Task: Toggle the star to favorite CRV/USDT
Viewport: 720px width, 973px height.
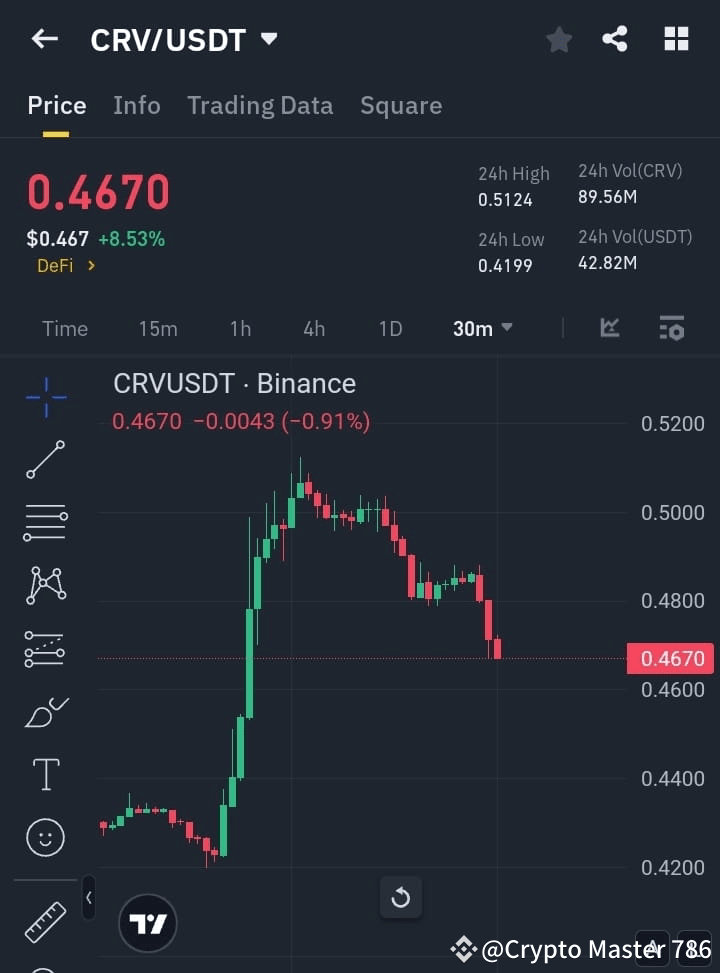Action: coord(559,39)
